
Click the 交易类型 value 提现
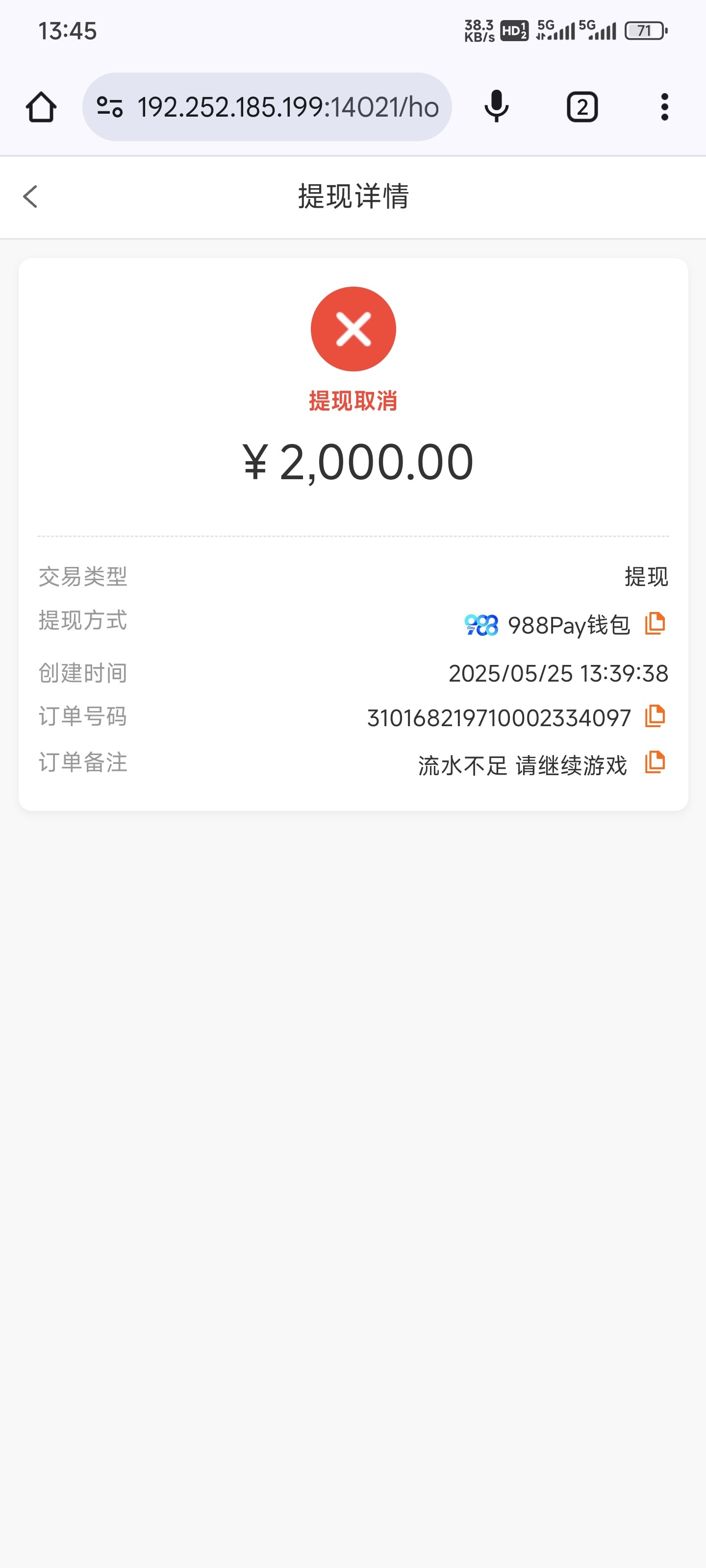(646, 576)
